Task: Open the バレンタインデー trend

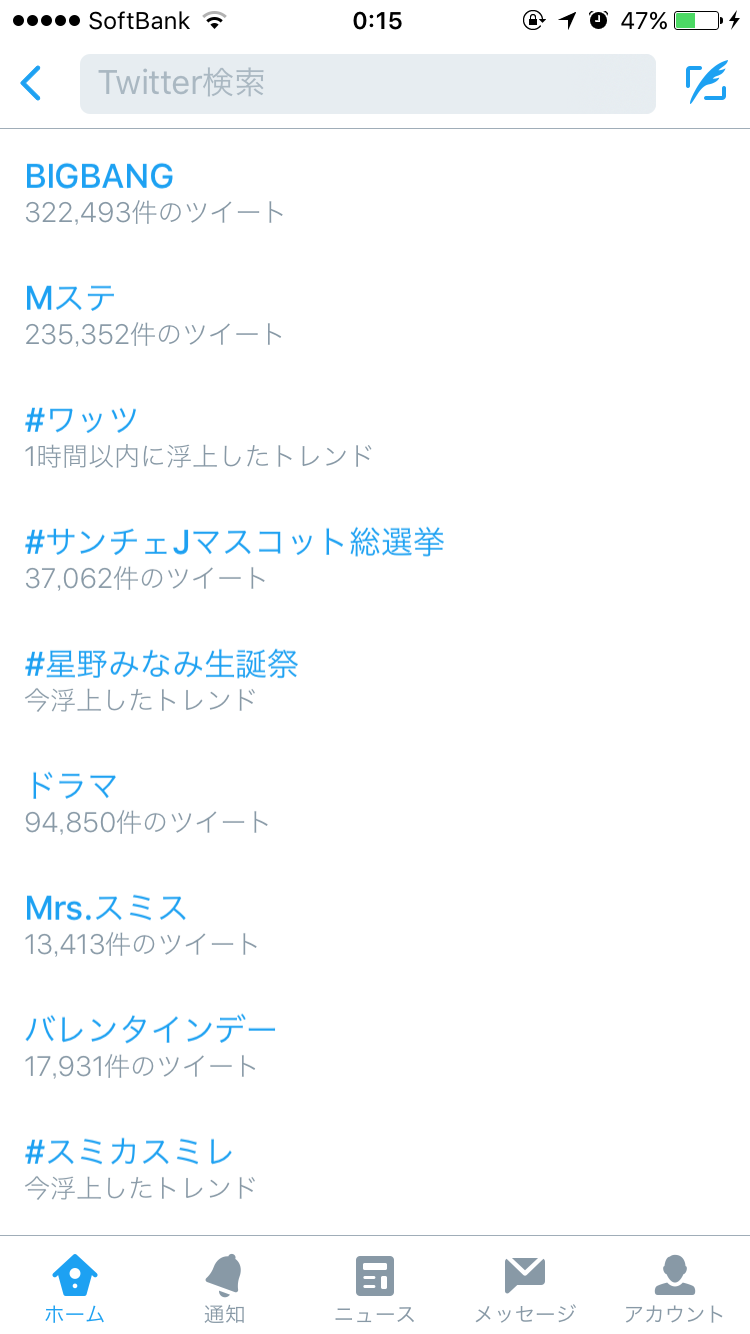Action: [151, 1030]
